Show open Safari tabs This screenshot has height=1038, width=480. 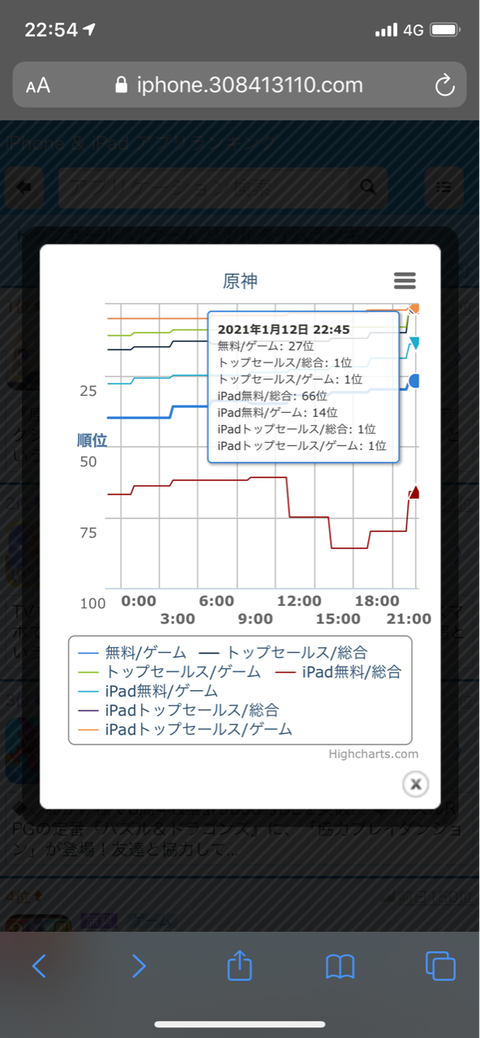[440, 966]
